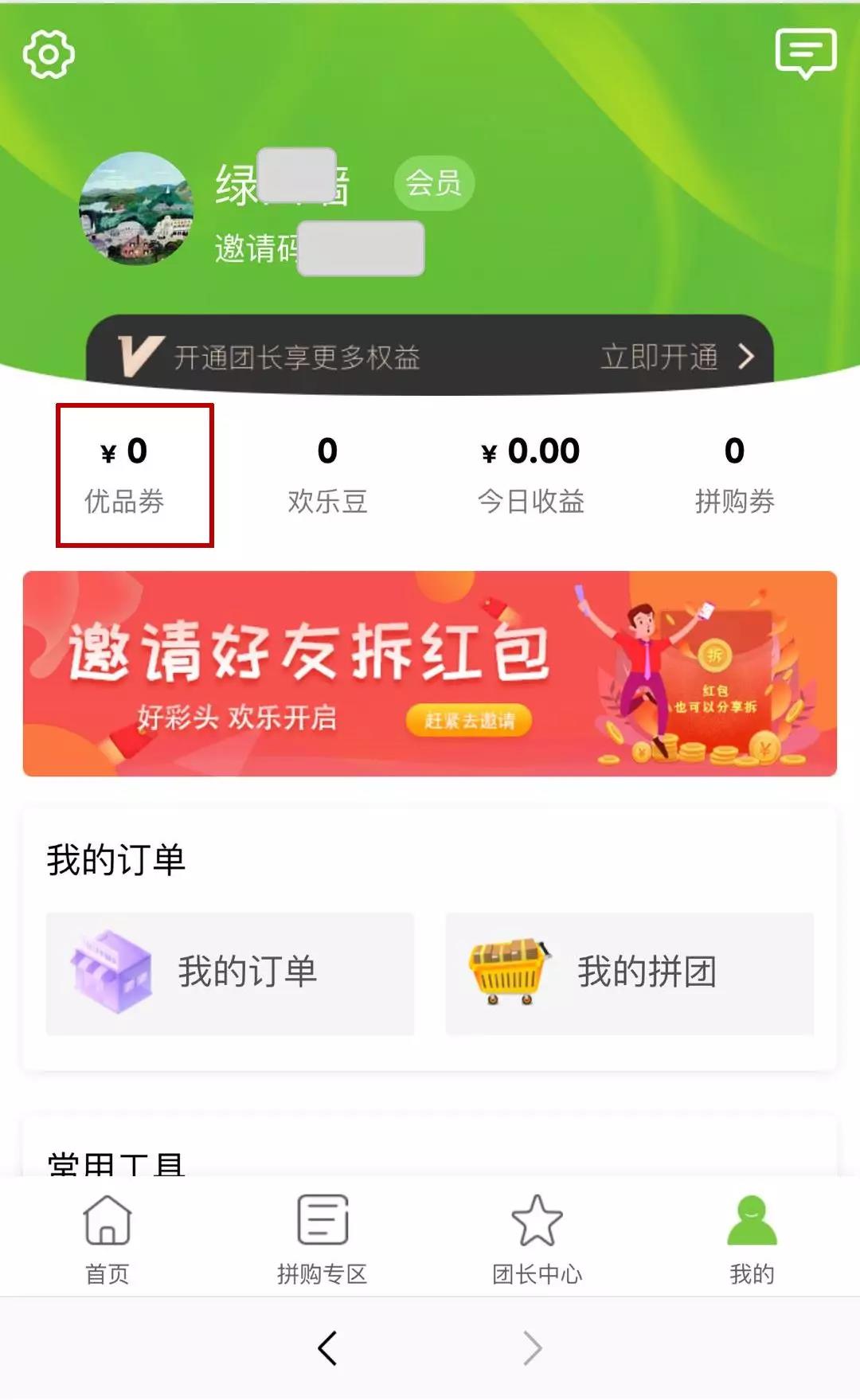860x1400 pixels.
Task: Open the settings gear icon
Action: (x=49, y=54)
